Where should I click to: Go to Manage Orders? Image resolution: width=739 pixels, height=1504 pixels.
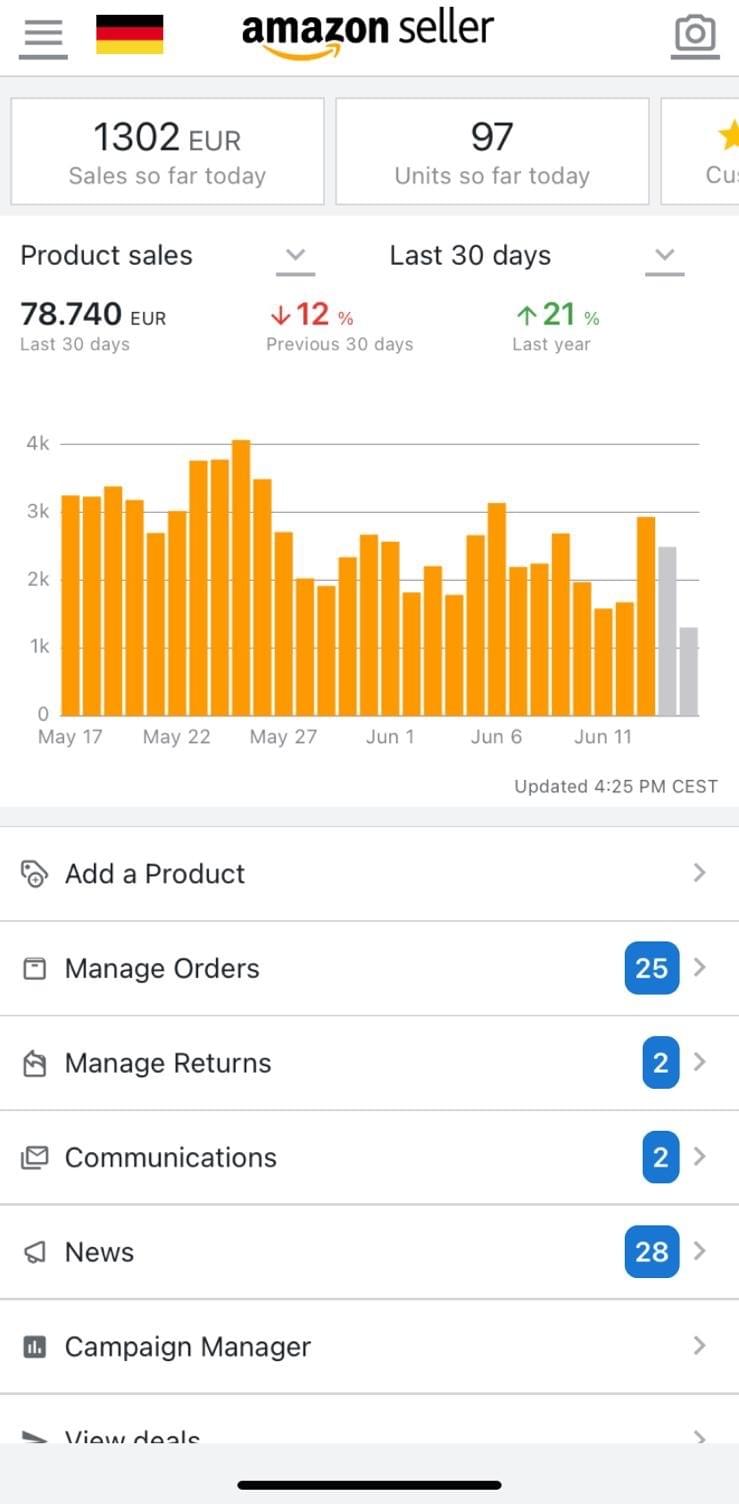368,968
